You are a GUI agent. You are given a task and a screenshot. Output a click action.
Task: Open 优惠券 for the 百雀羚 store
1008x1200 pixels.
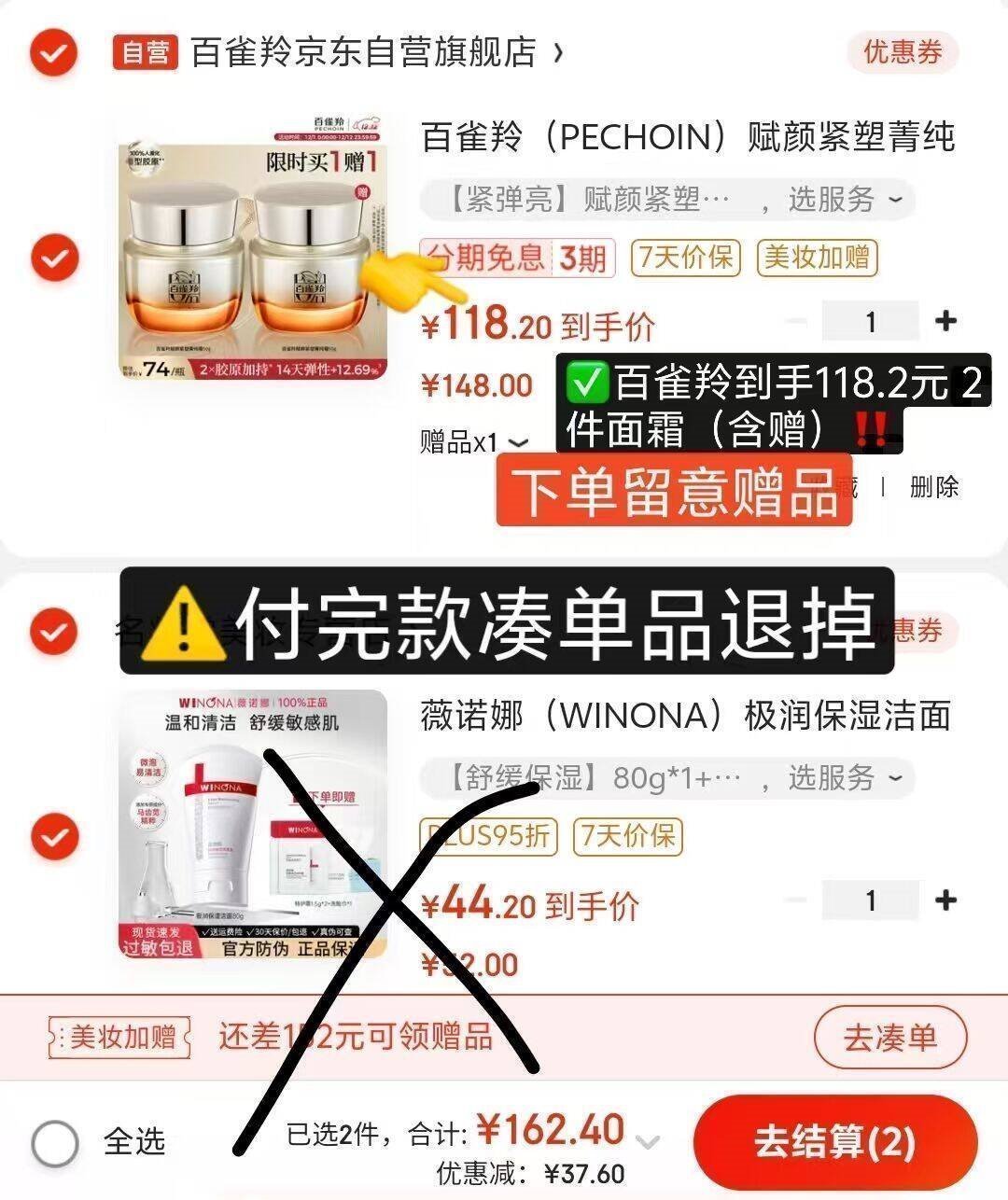click(902, 52)
